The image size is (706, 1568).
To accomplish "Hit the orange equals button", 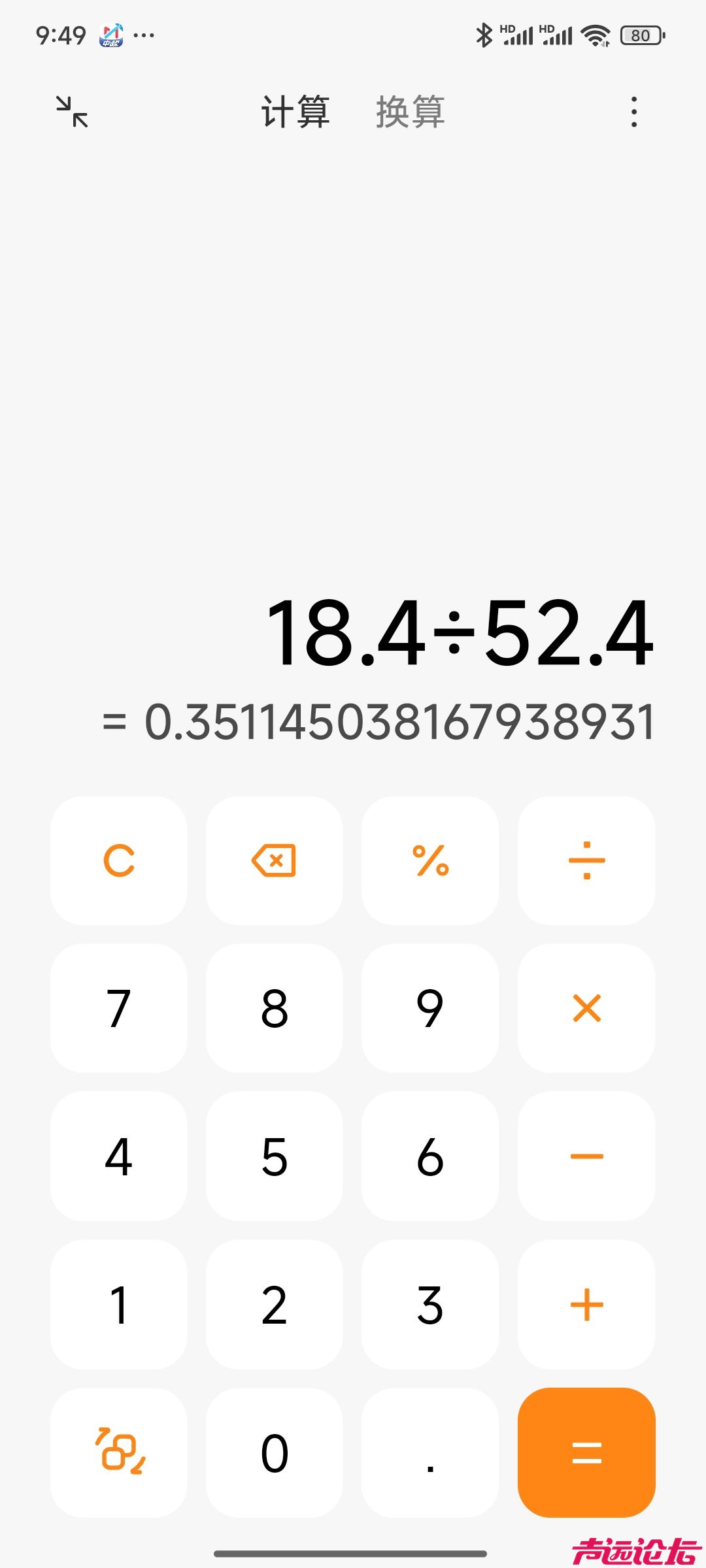I will click(x=586, y=1452).
